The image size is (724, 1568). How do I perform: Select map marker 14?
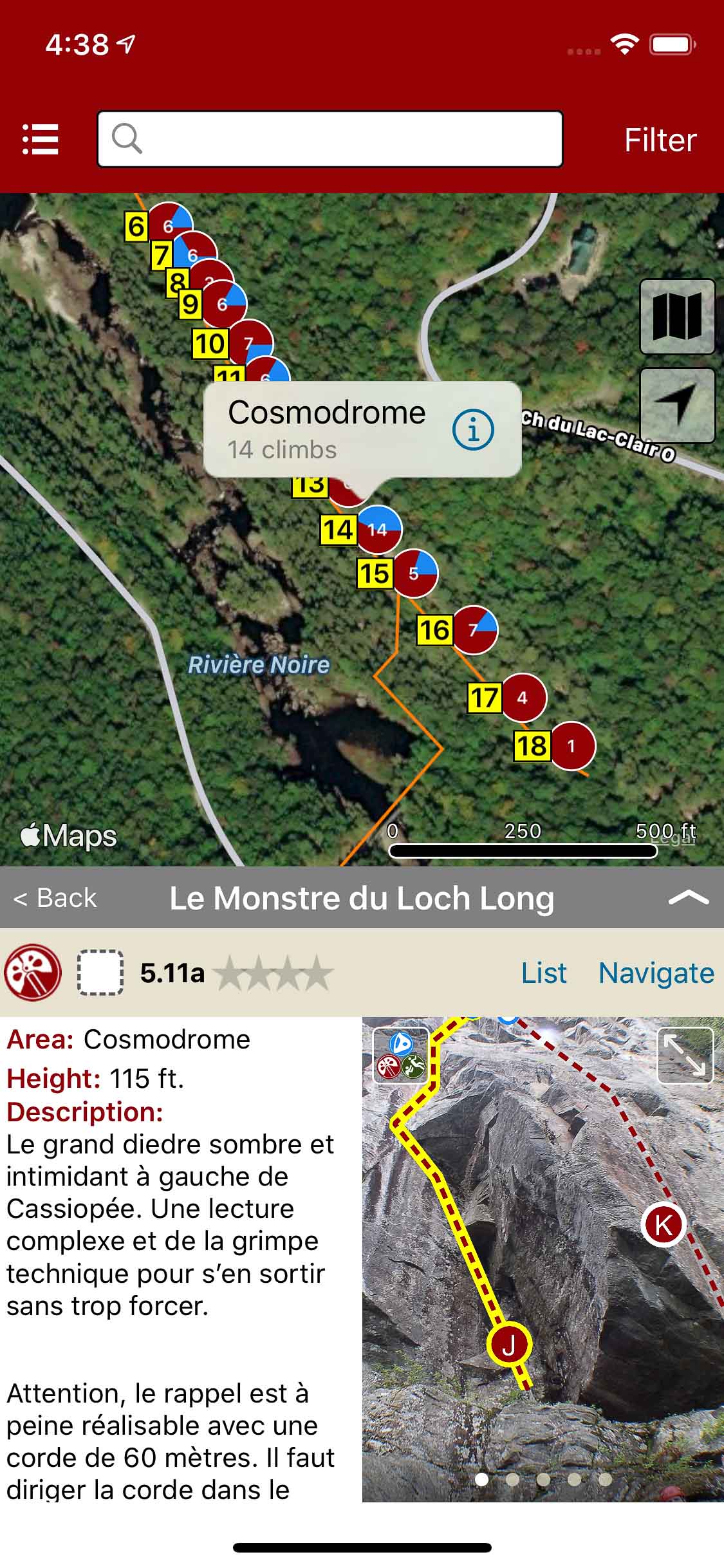[x=378, y=530]
